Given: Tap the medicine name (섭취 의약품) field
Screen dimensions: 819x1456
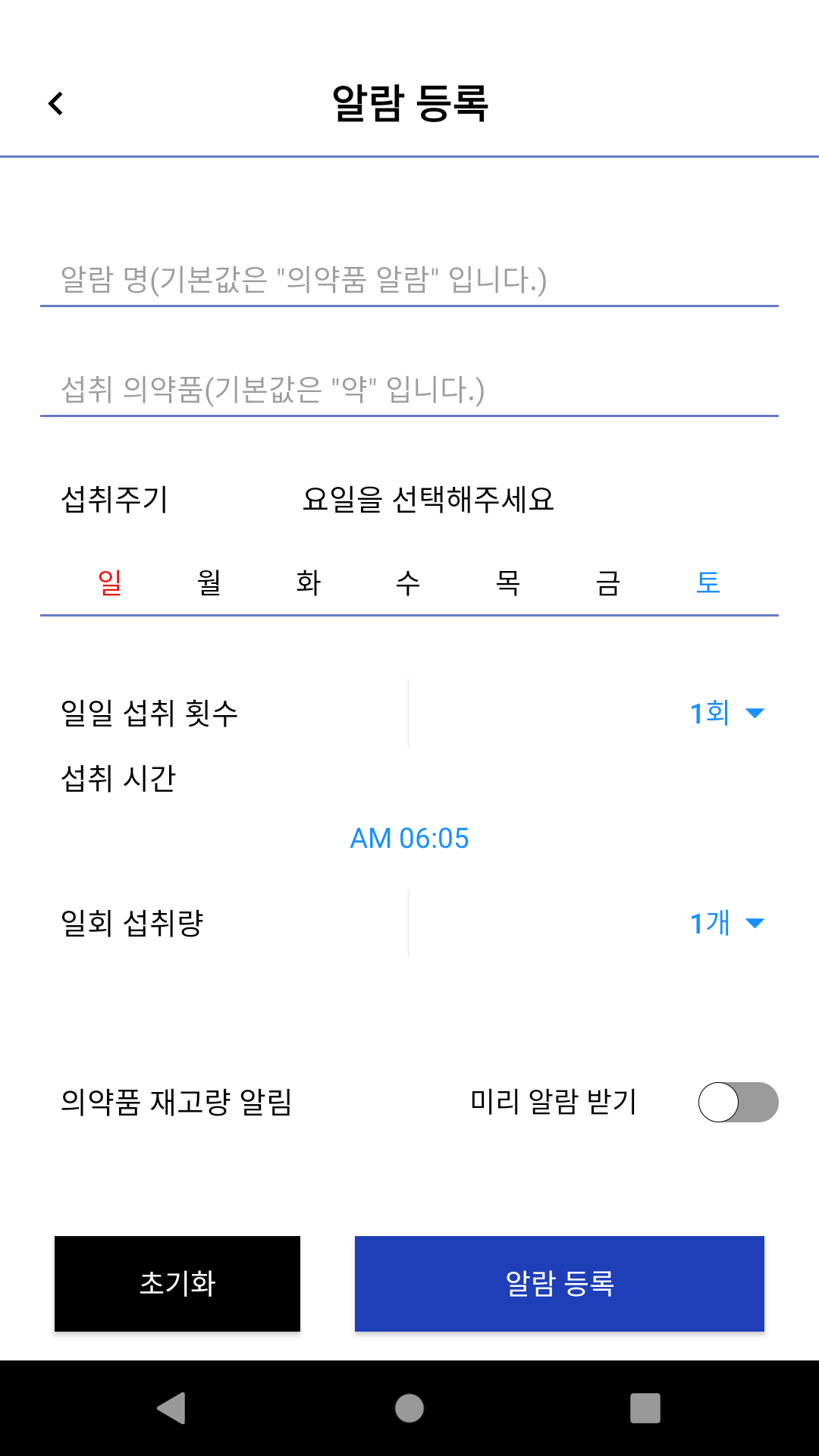Looking at the screenshot, I should 409,389.
